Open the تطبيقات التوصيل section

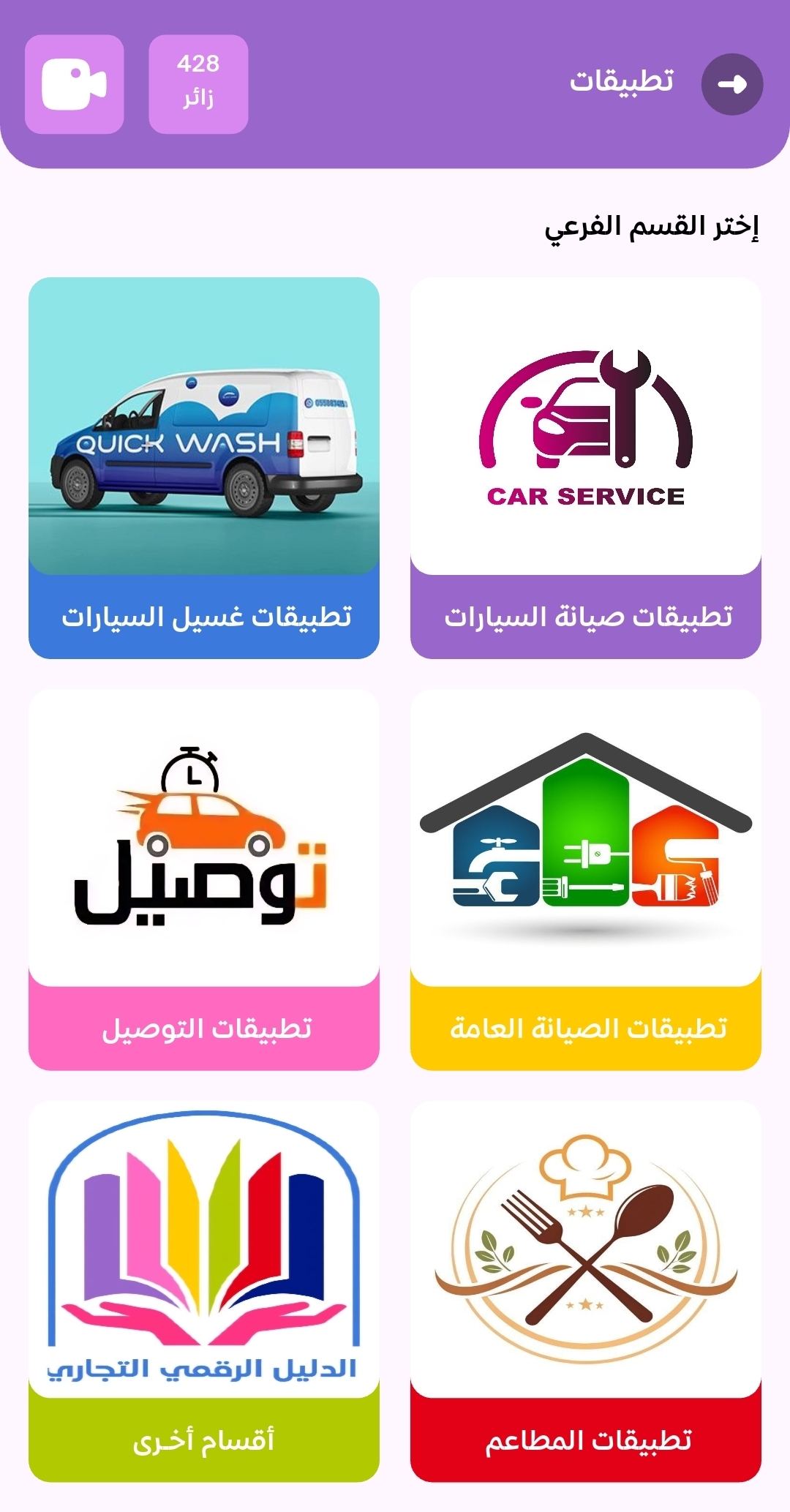point(204,879)
